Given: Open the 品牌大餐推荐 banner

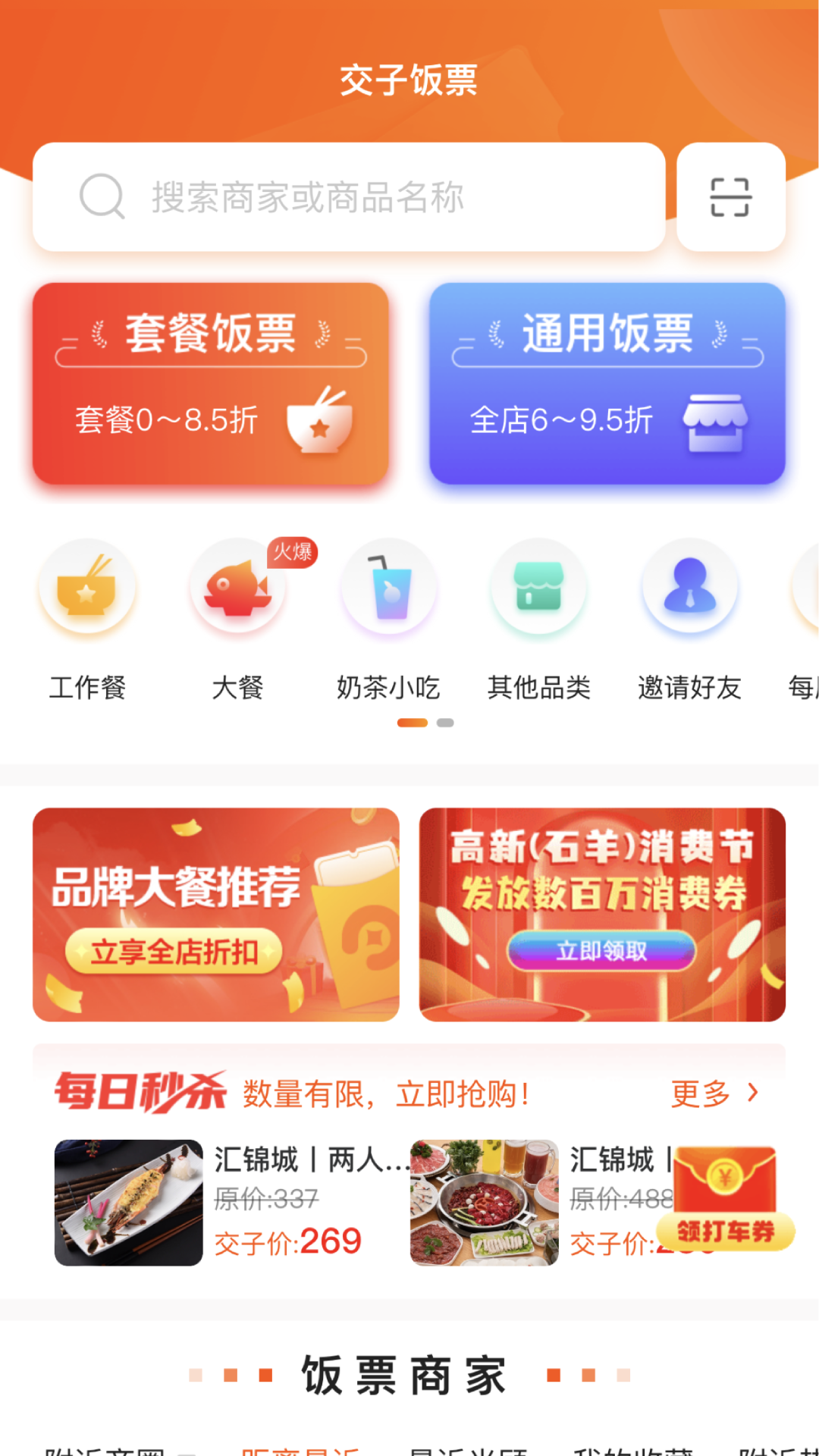Looking at the screenshot, I should 215,915.
